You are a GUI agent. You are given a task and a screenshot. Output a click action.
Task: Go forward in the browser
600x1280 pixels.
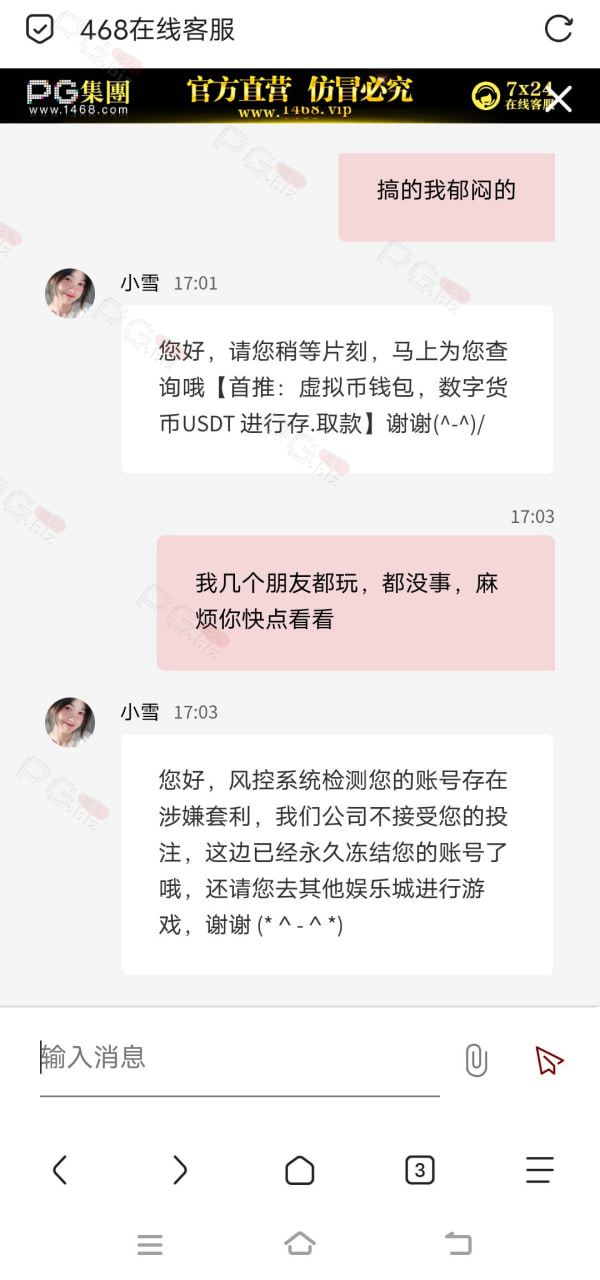(x=179, y=1170)
